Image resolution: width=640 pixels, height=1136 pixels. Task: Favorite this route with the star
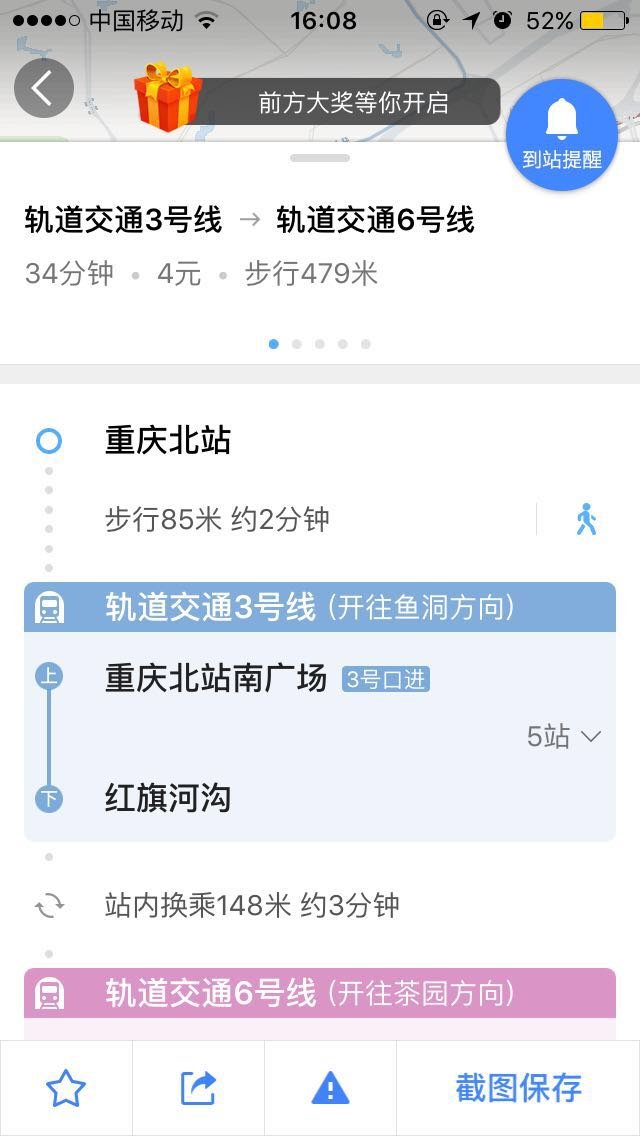click(66, 1088)
